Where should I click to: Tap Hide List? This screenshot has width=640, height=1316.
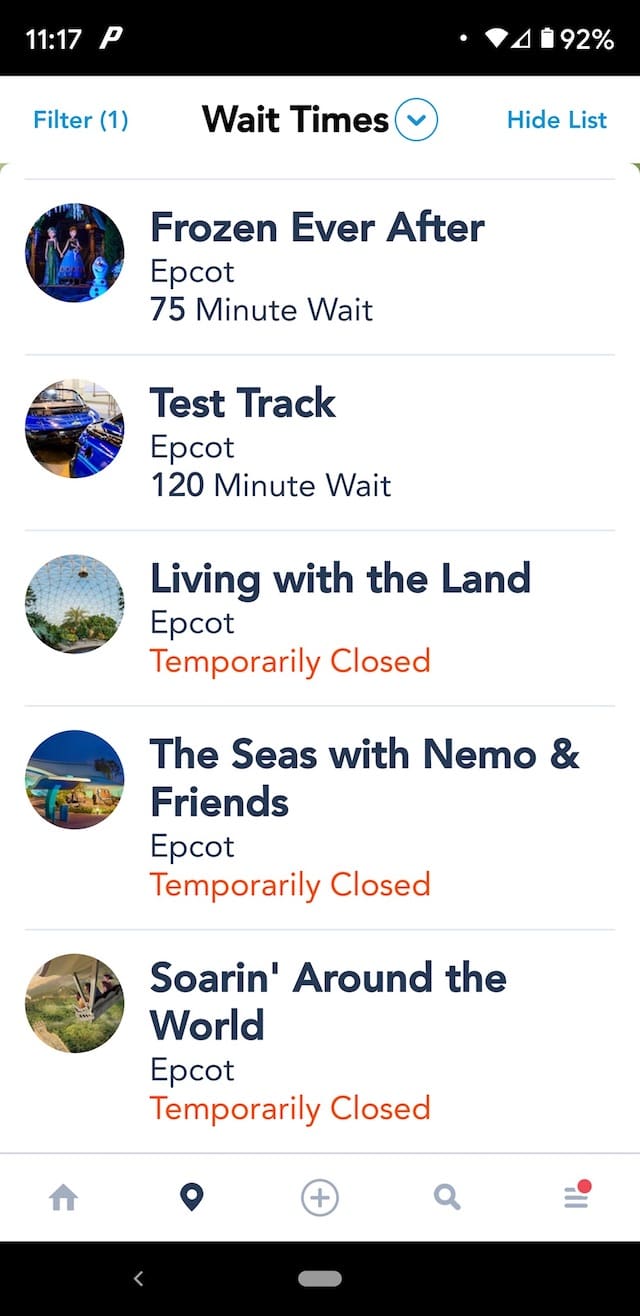click(557, 120)
